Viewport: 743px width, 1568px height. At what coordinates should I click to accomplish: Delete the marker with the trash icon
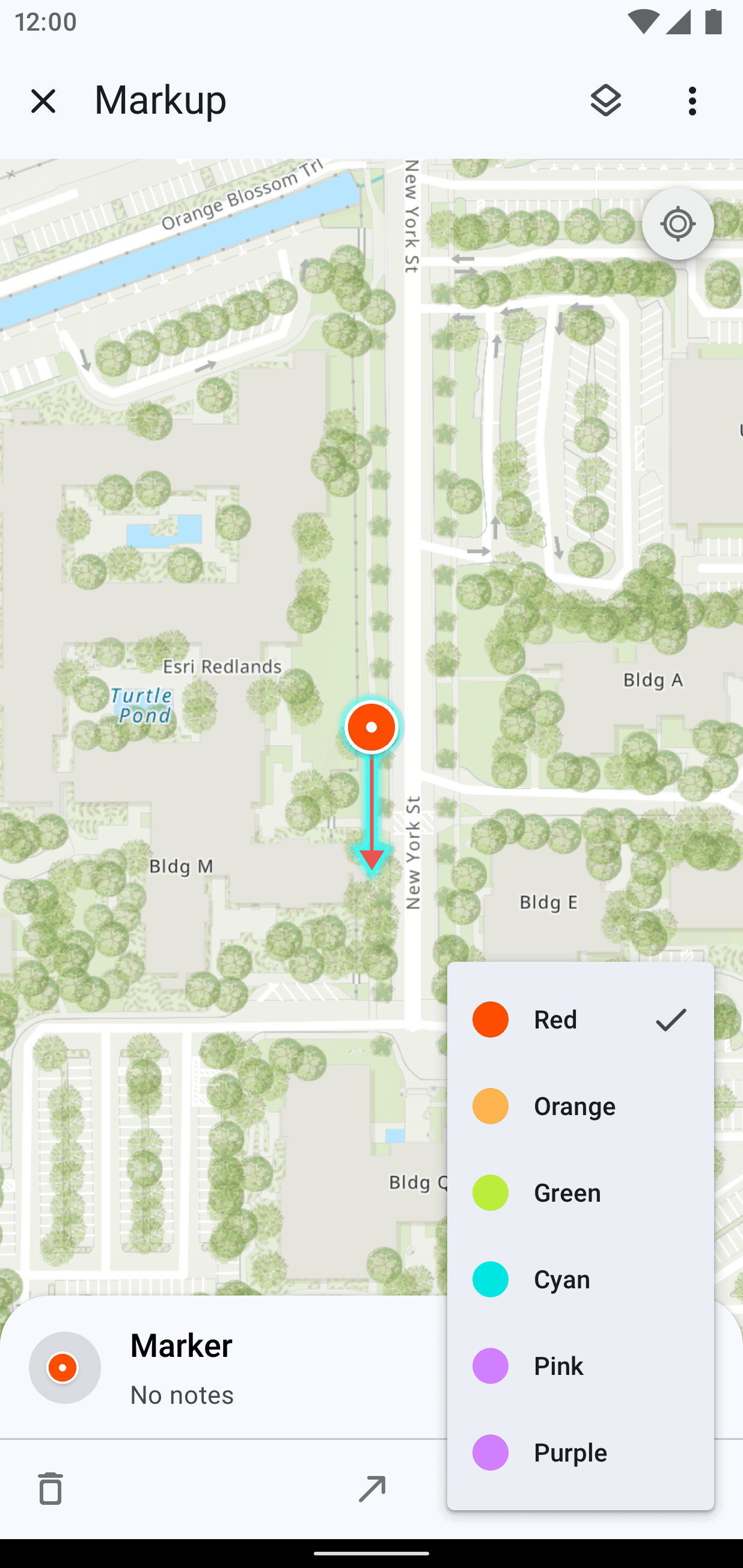pyautogui.click(x=50, y=1489)
